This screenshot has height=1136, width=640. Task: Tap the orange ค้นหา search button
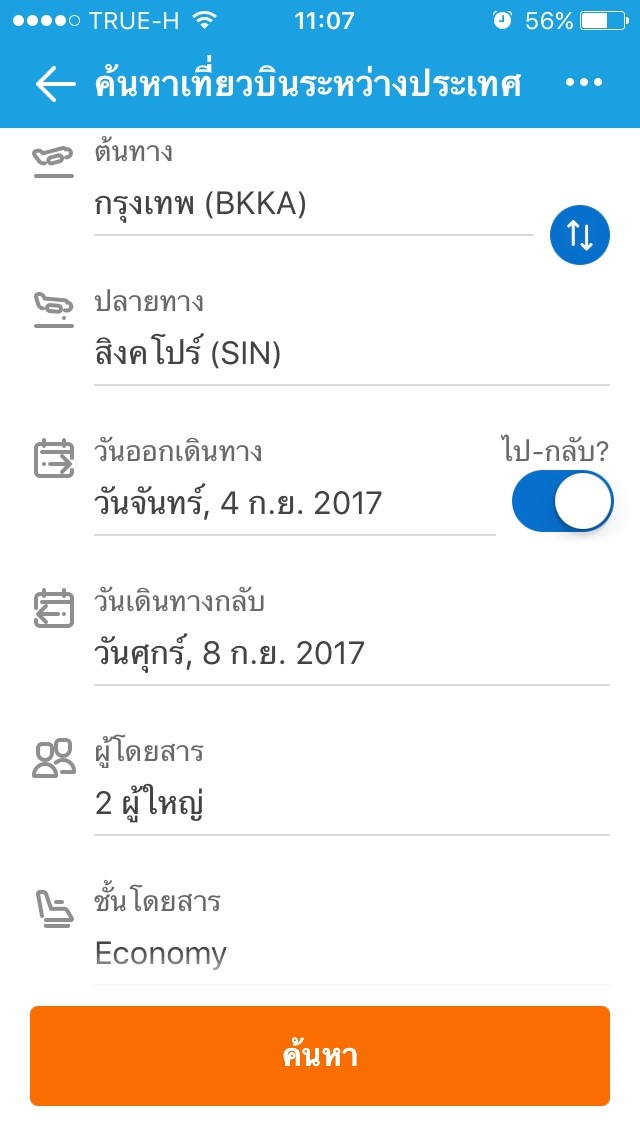320,1056
